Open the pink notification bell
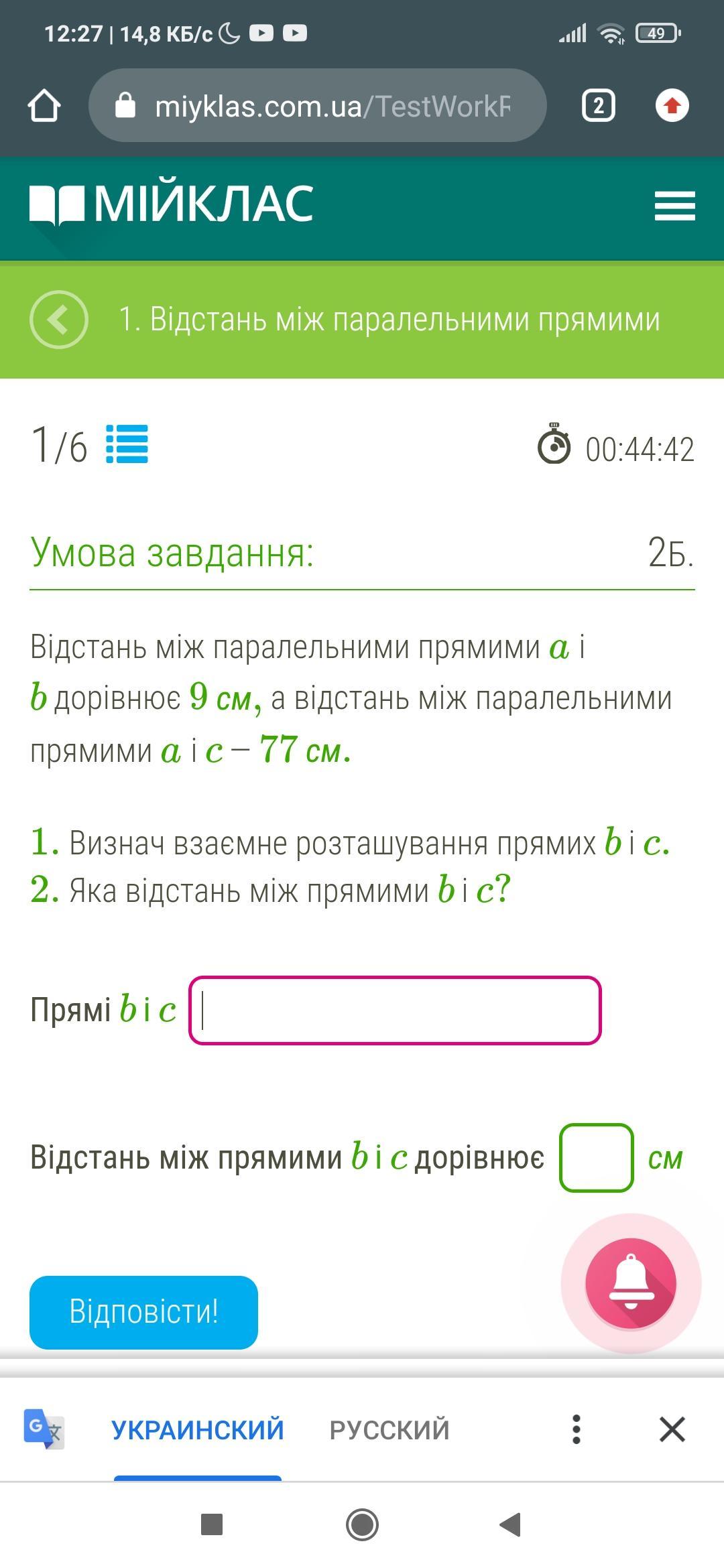724x1568 pixels. point(631,1283)
